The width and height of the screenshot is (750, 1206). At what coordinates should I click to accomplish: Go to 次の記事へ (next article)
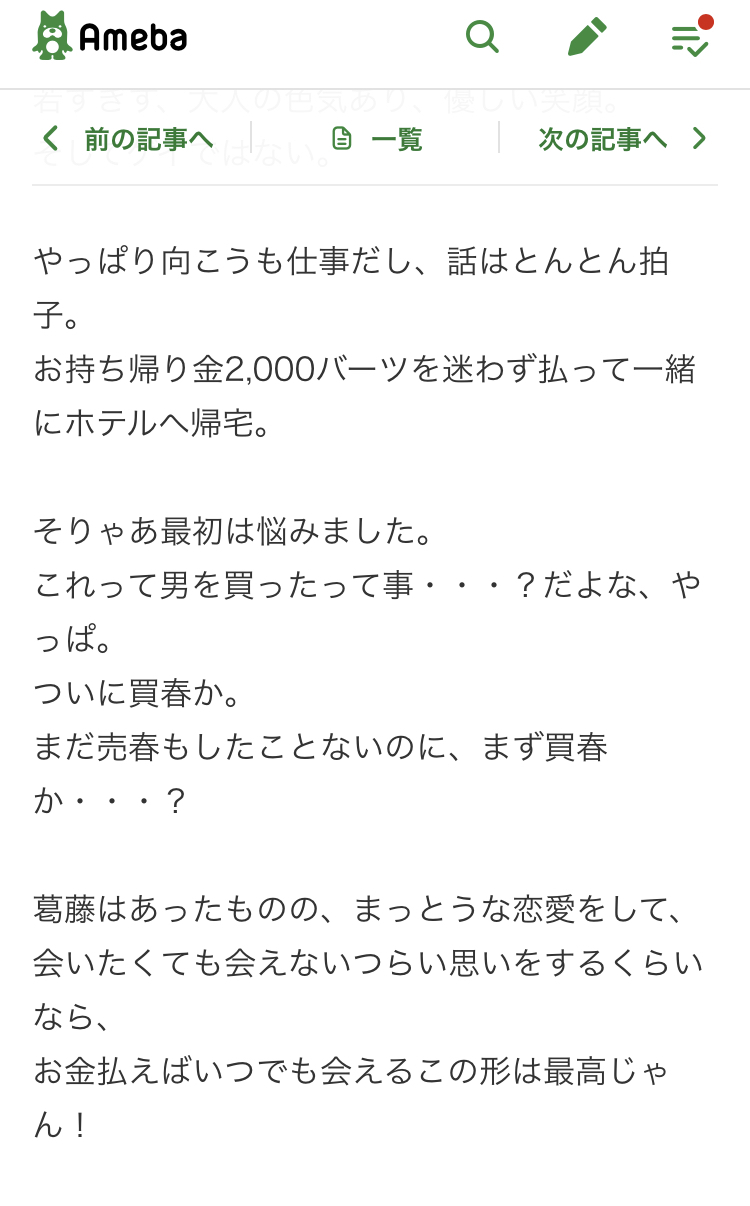click(623, 139)
